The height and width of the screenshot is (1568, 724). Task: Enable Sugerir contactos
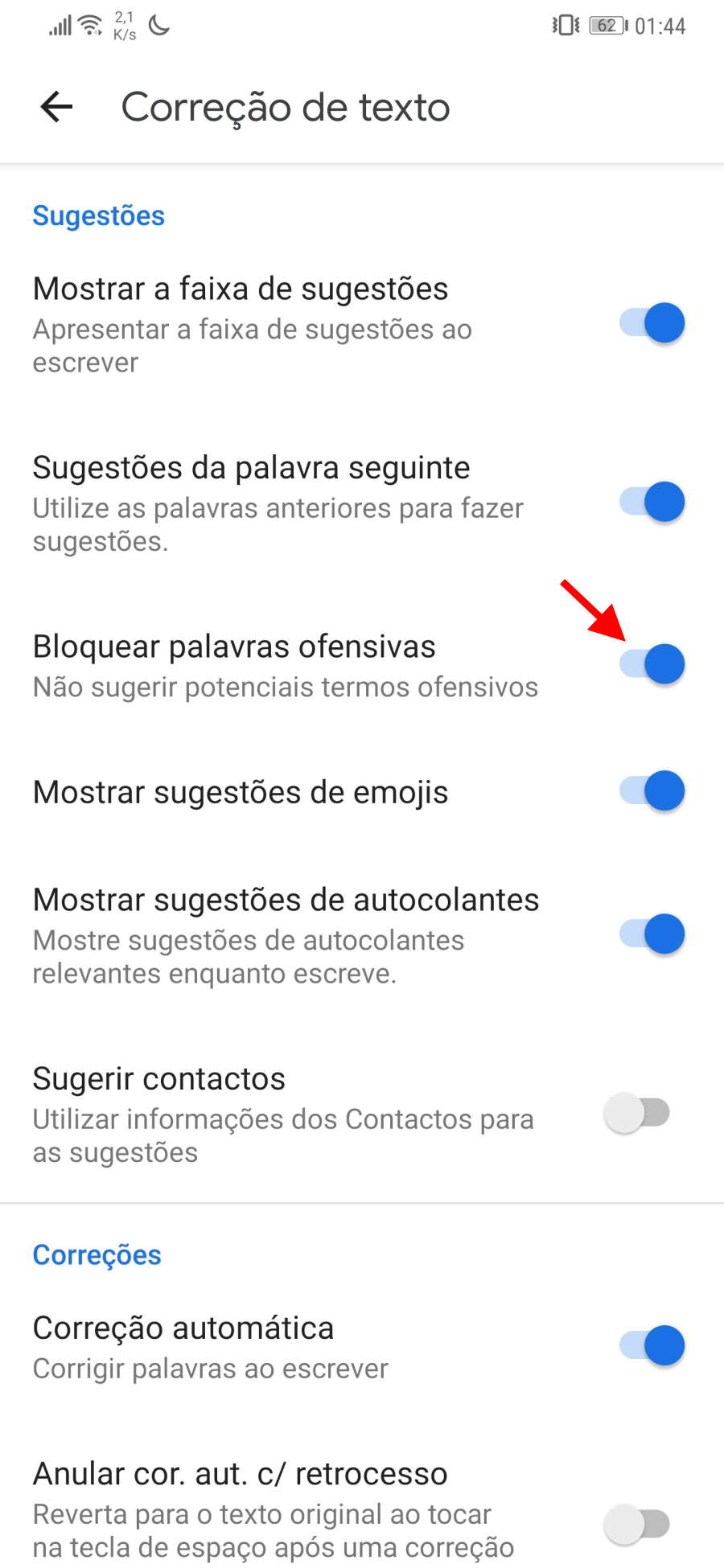coord(637,1114)
